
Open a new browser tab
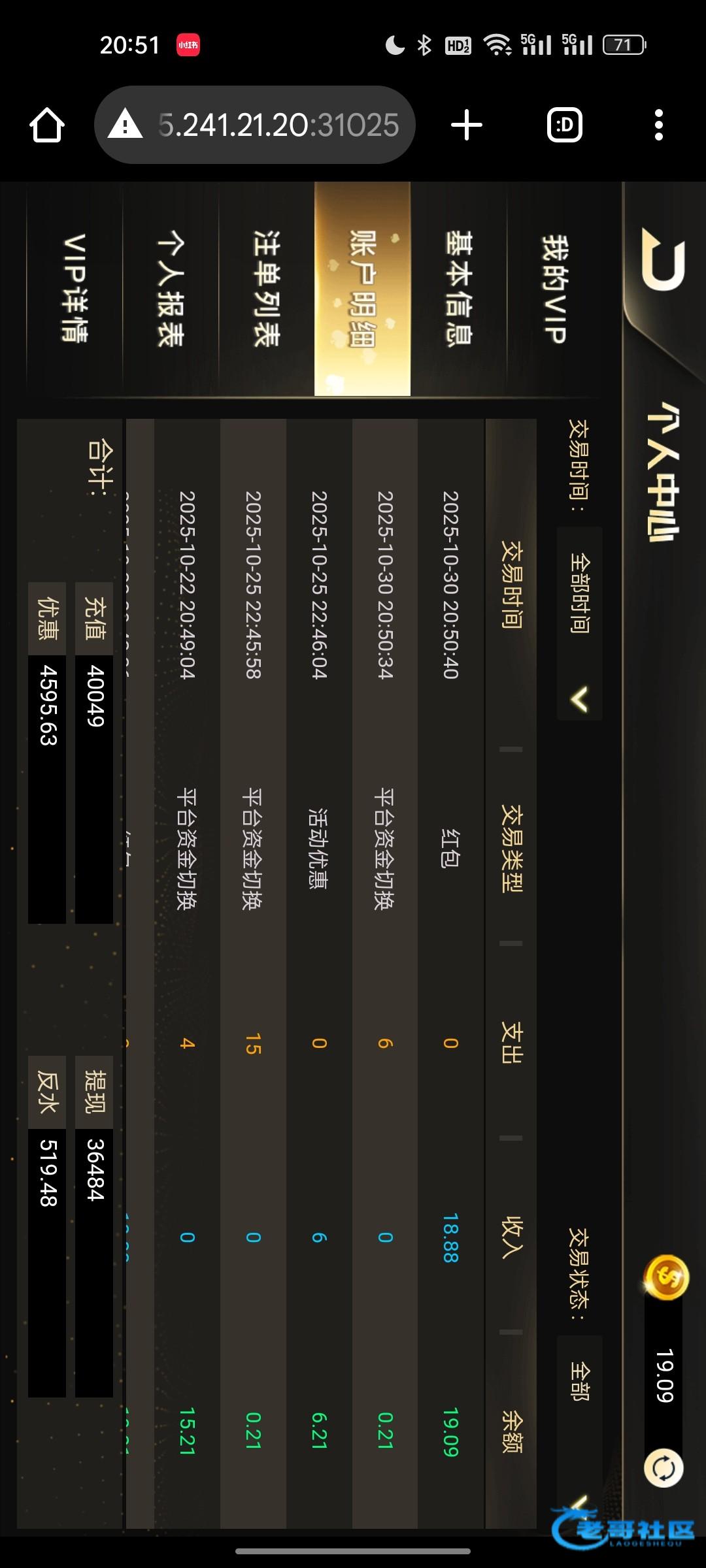coord(467,125)
